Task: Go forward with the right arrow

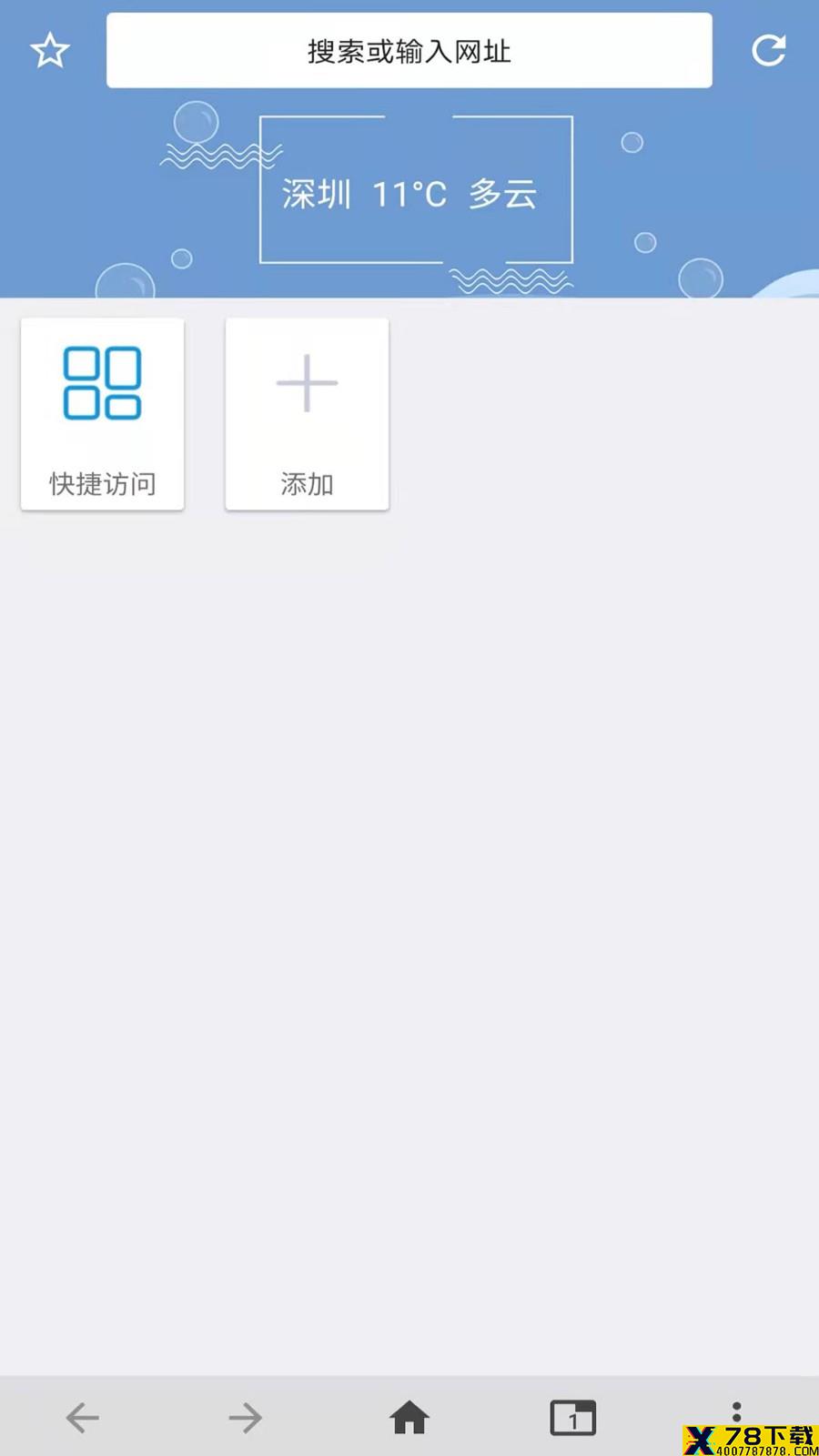Action: tap(246, 1417)
